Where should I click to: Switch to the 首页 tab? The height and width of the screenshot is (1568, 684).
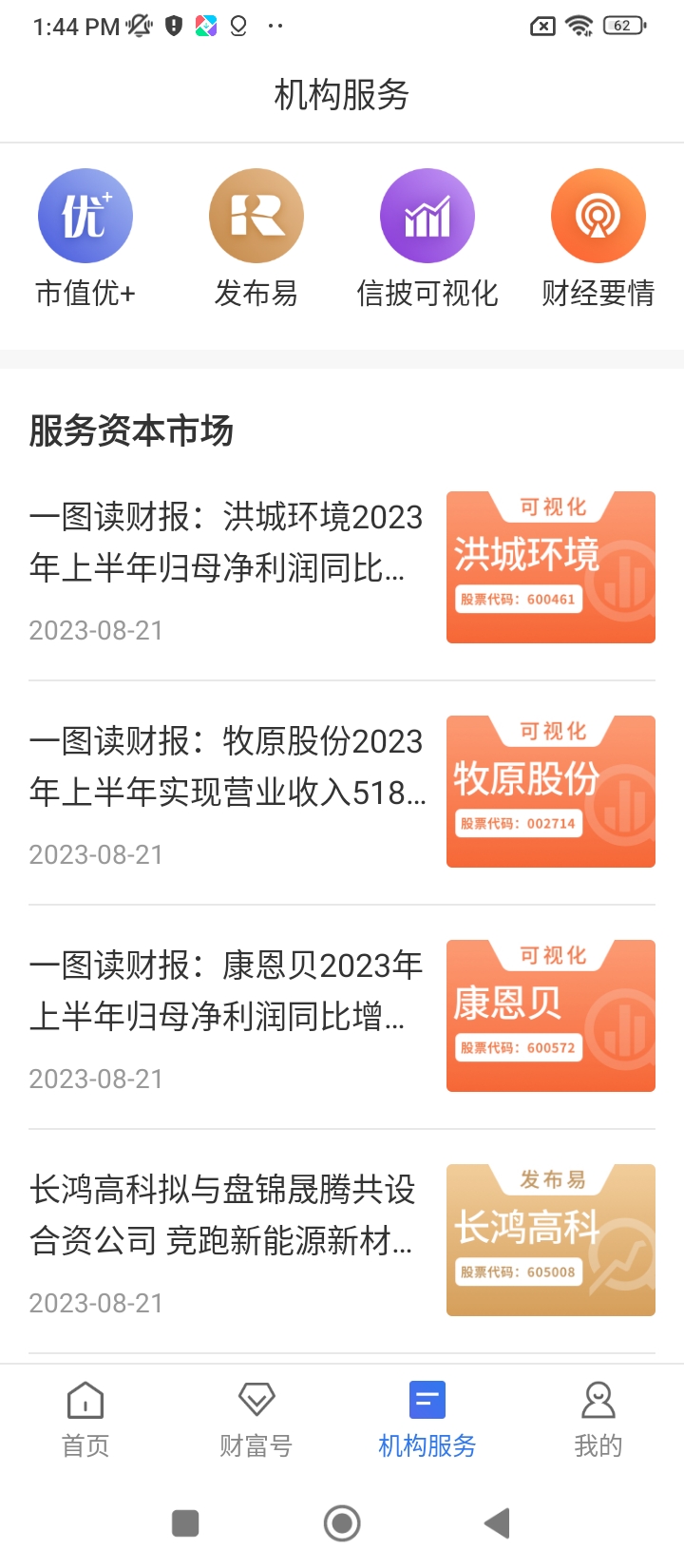(85, 1419)
